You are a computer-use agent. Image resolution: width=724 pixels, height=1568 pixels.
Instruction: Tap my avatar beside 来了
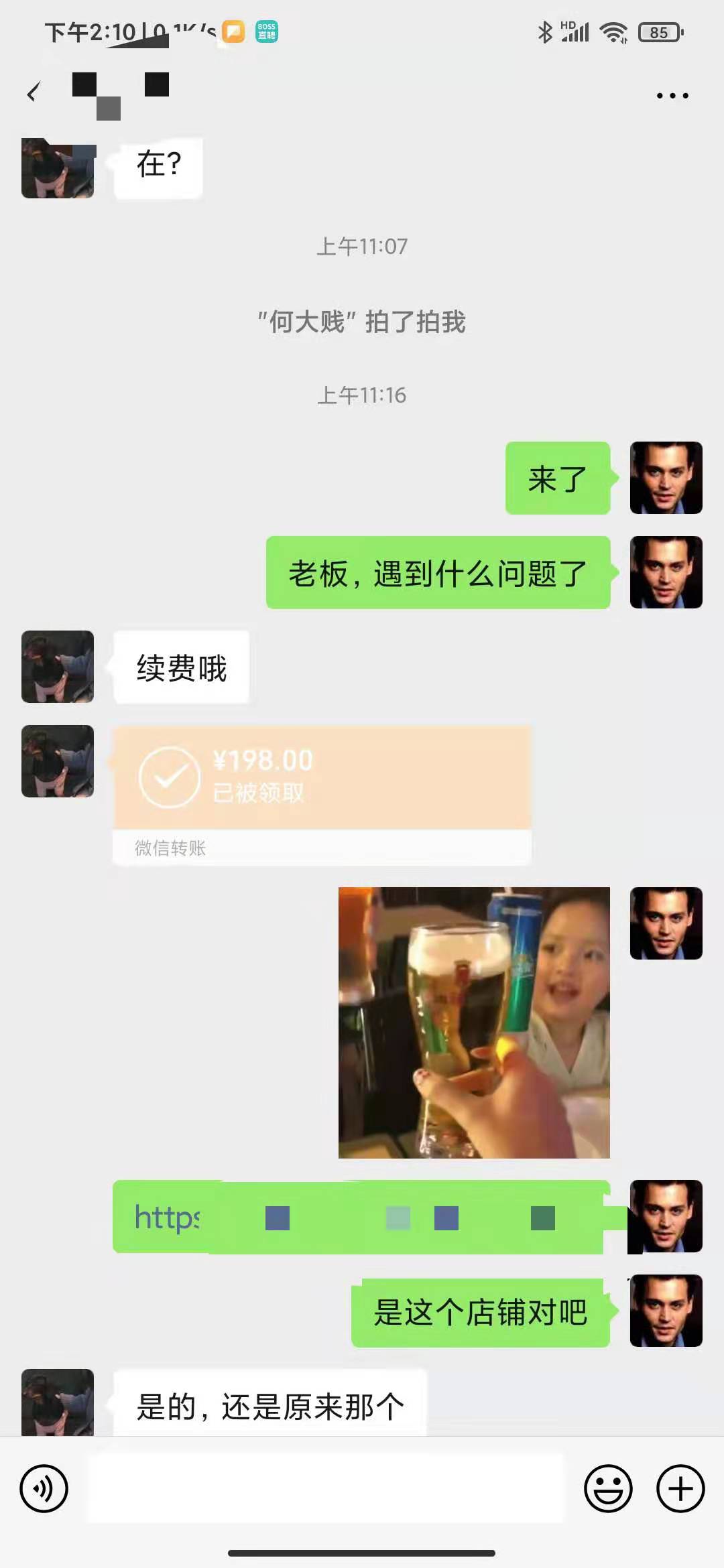tap(666, 478)
